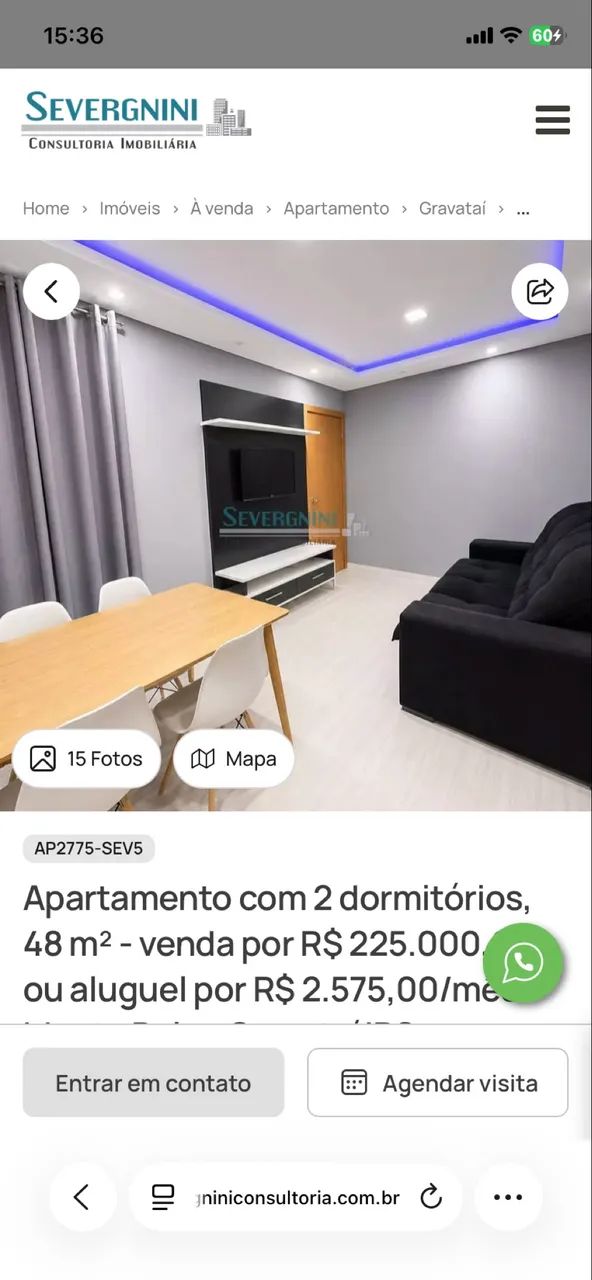Viewport: 592px width, 1280px height.
Task: Start a WhatsApp chat
Action: 523,963
